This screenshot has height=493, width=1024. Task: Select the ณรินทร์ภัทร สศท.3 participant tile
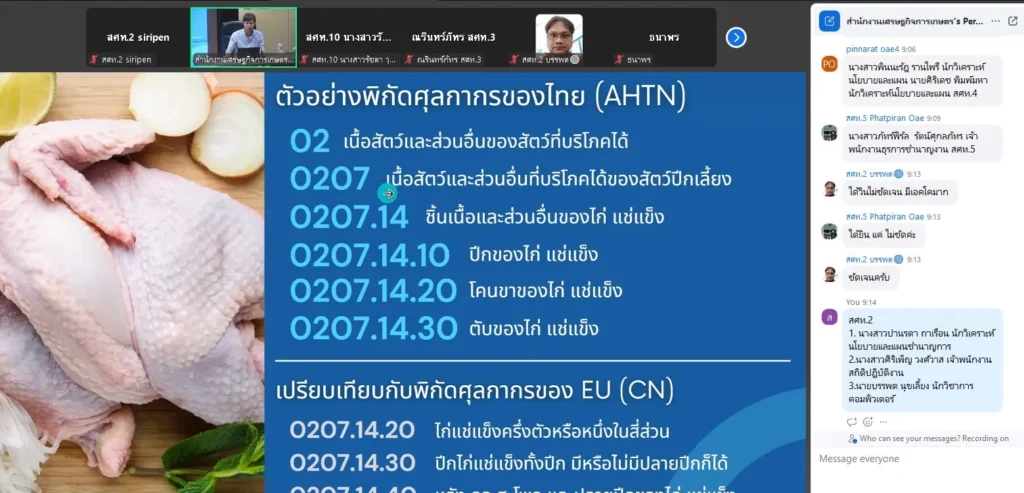pos(453,38)
